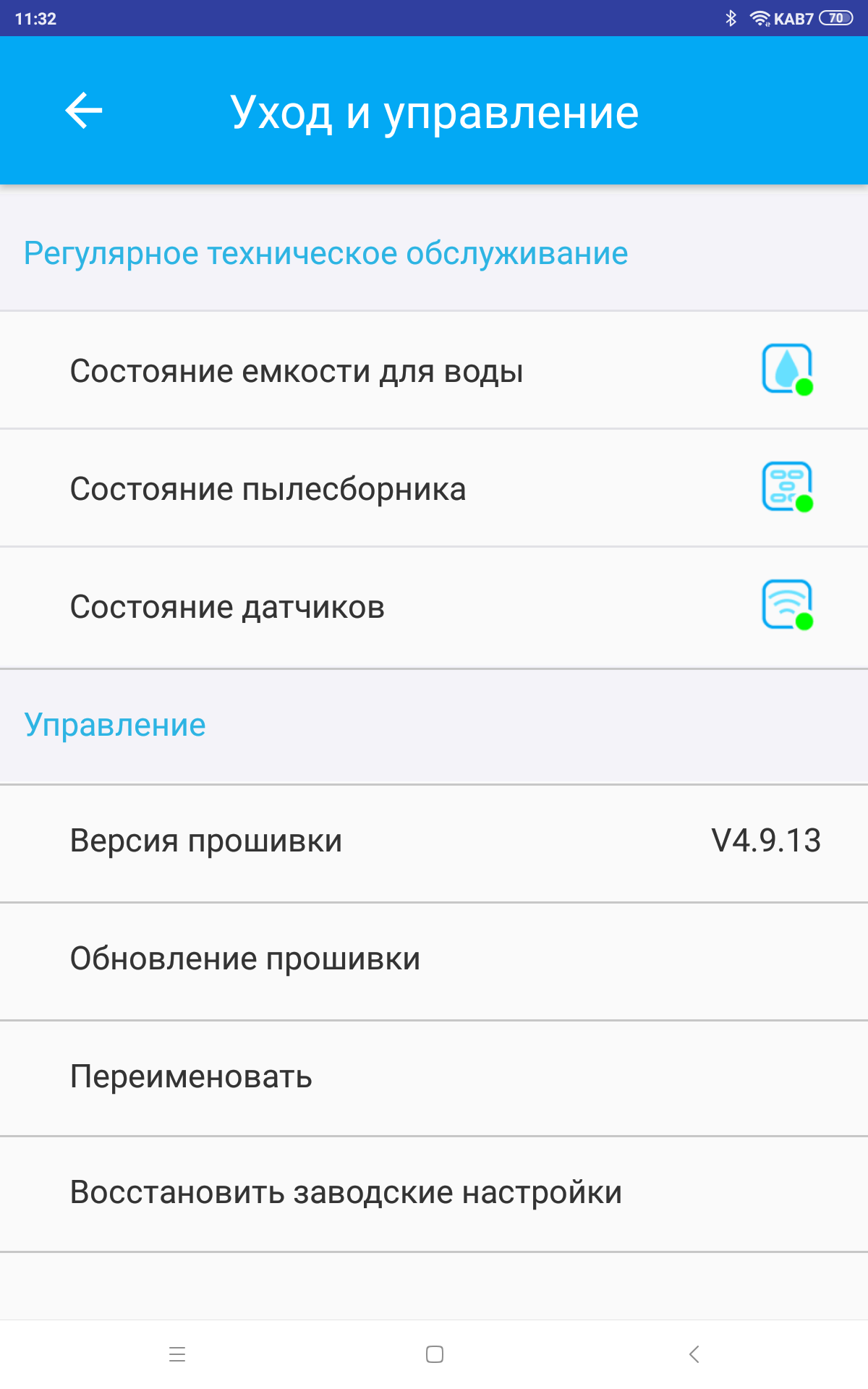The height and width of the screenshot is (1389, 868).
Task: Select Переименовать option
Action: click(x=434, y=1077)
